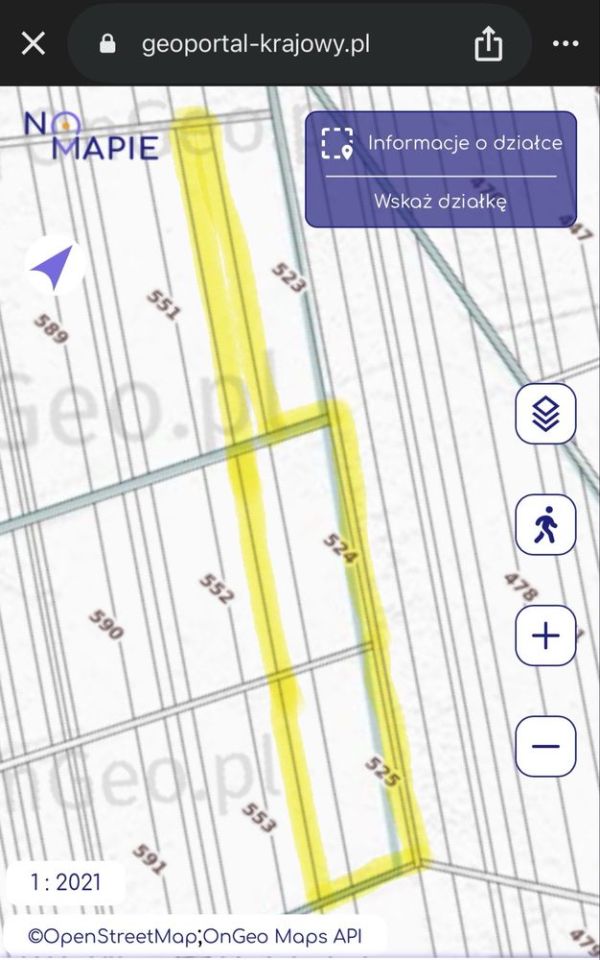600x960 pixels.
Task: Tap Wskaż działkę to pick a parcel
Action: tap(440, 201)
